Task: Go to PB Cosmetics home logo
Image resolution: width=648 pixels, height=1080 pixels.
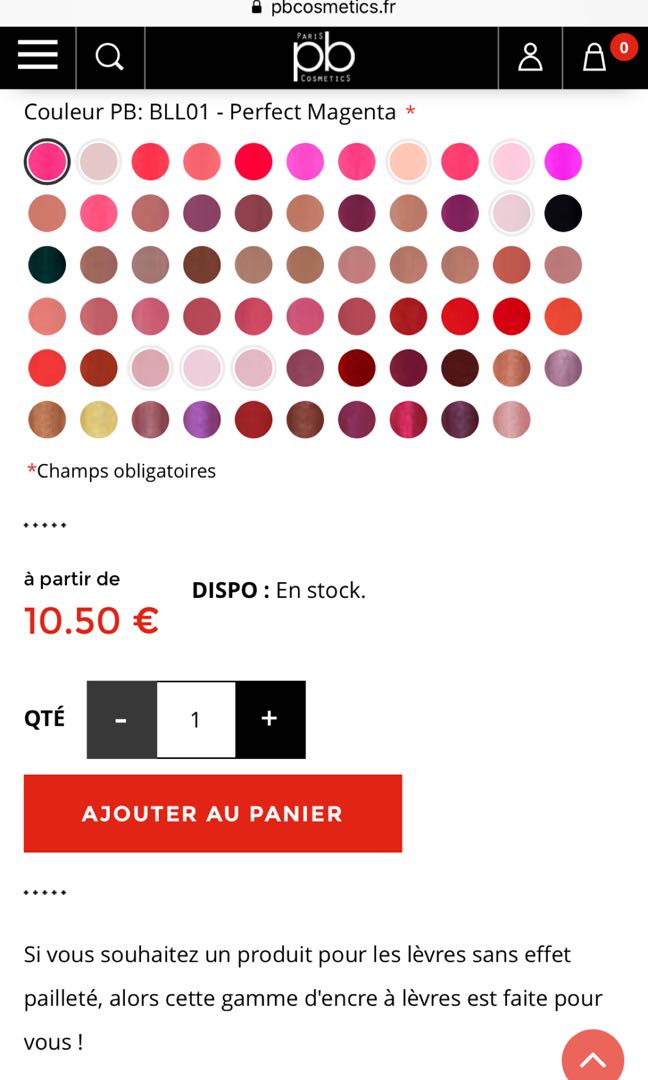Action: (x=323, y=57)
